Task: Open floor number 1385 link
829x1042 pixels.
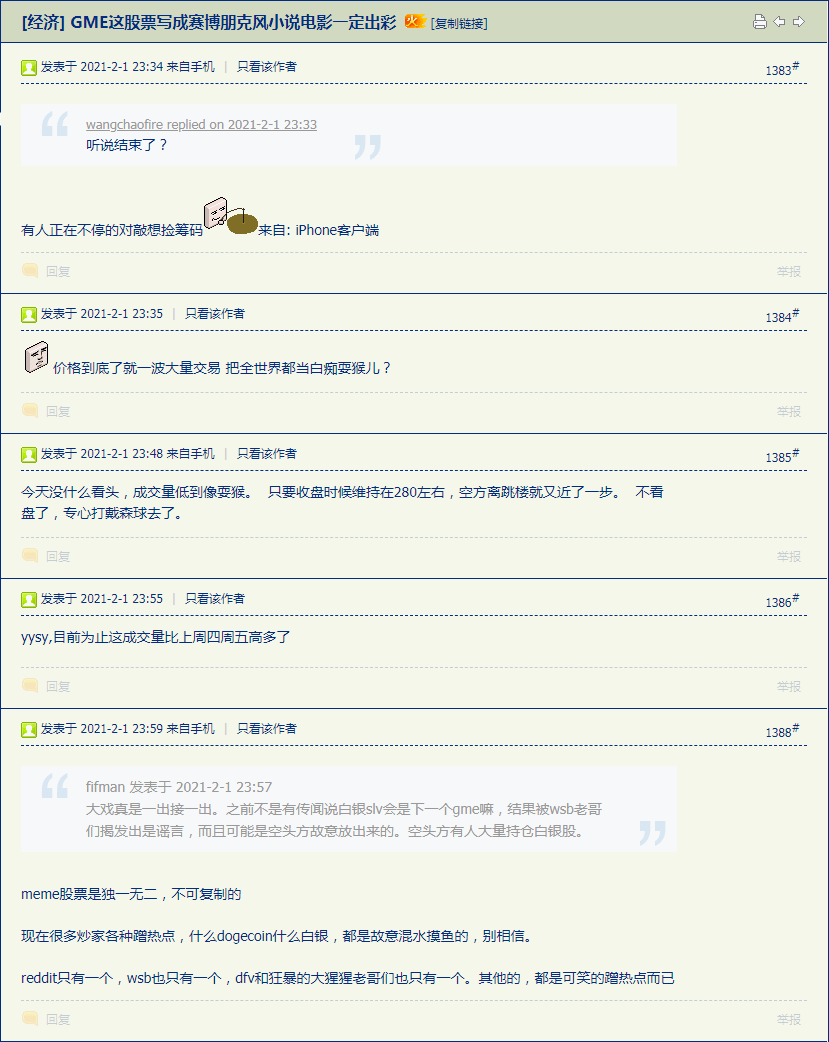Action: (x=781, y=457)
